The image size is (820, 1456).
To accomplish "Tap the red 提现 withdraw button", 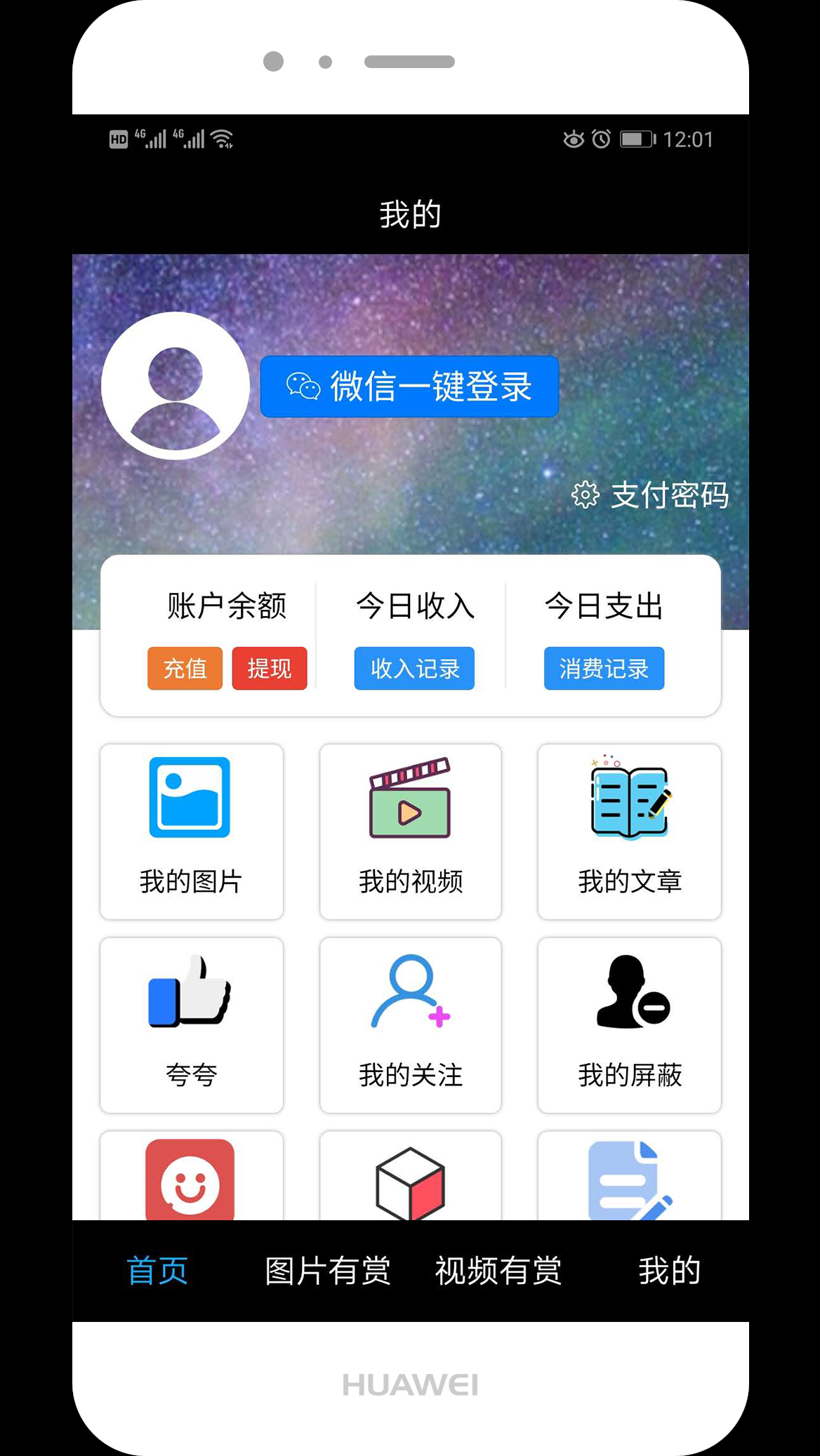I will (270, 669).
